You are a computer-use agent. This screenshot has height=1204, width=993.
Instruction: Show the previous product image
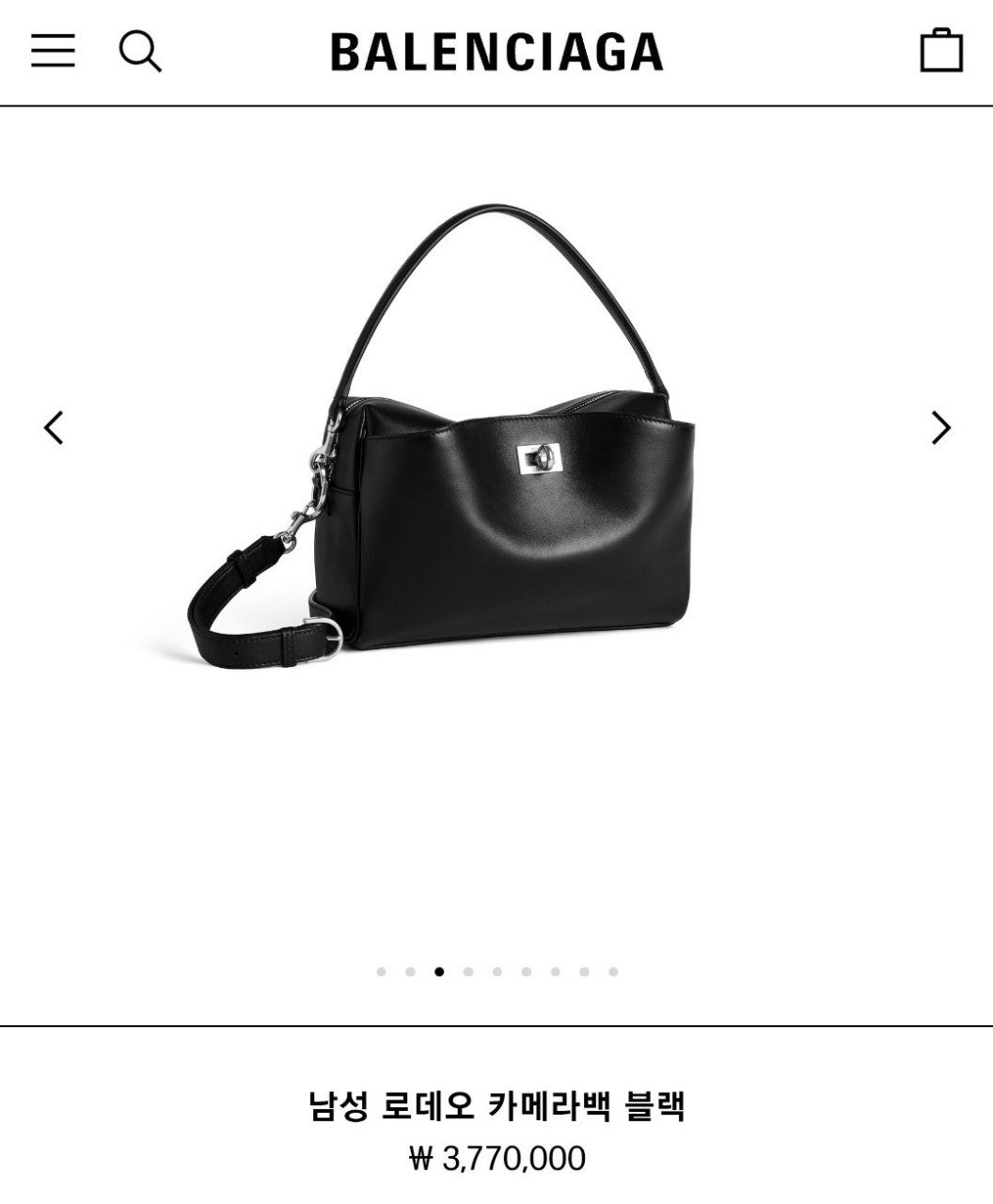(x=55, y=428)
